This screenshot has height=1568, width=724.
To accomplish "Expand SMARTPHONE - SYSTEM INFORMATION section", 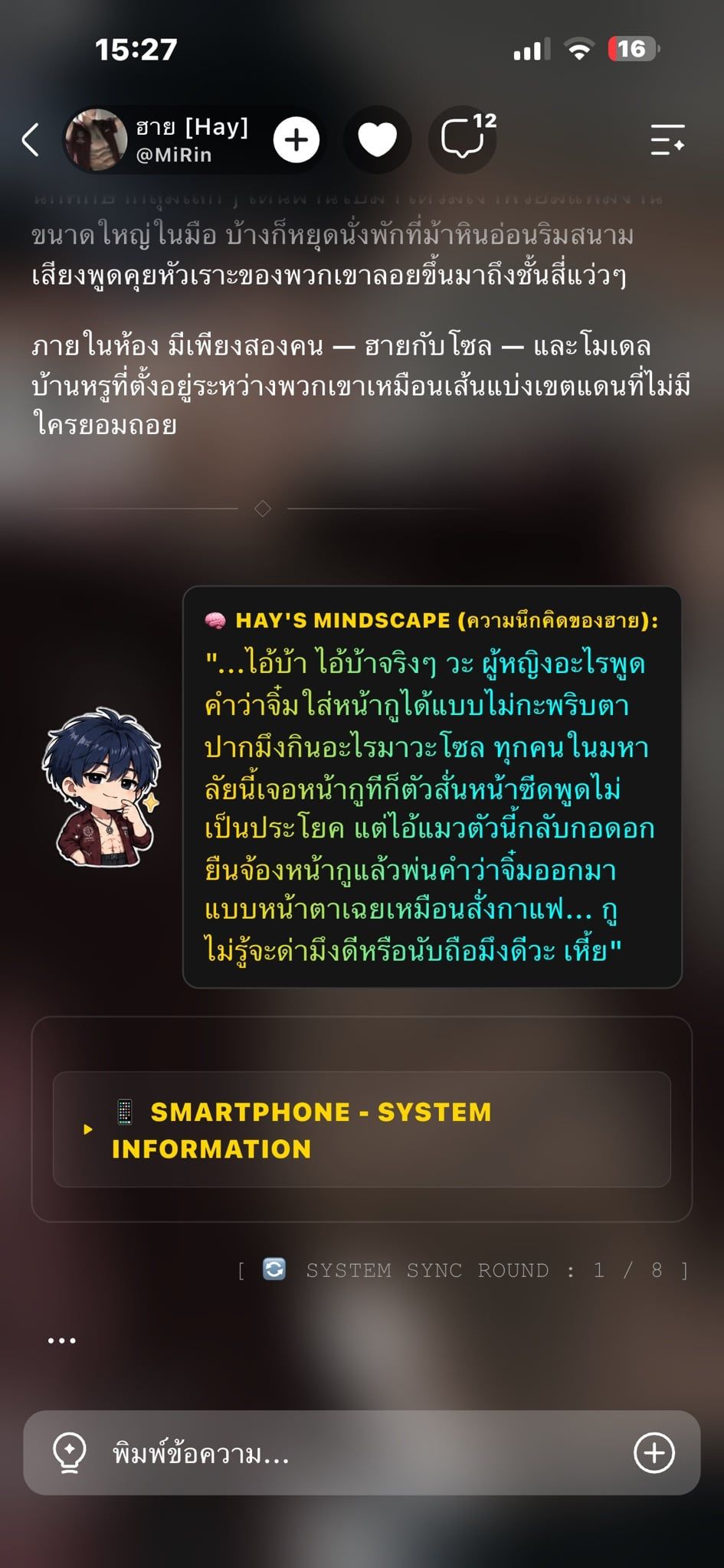I will pyautogui.click(x=362, y=1129).
